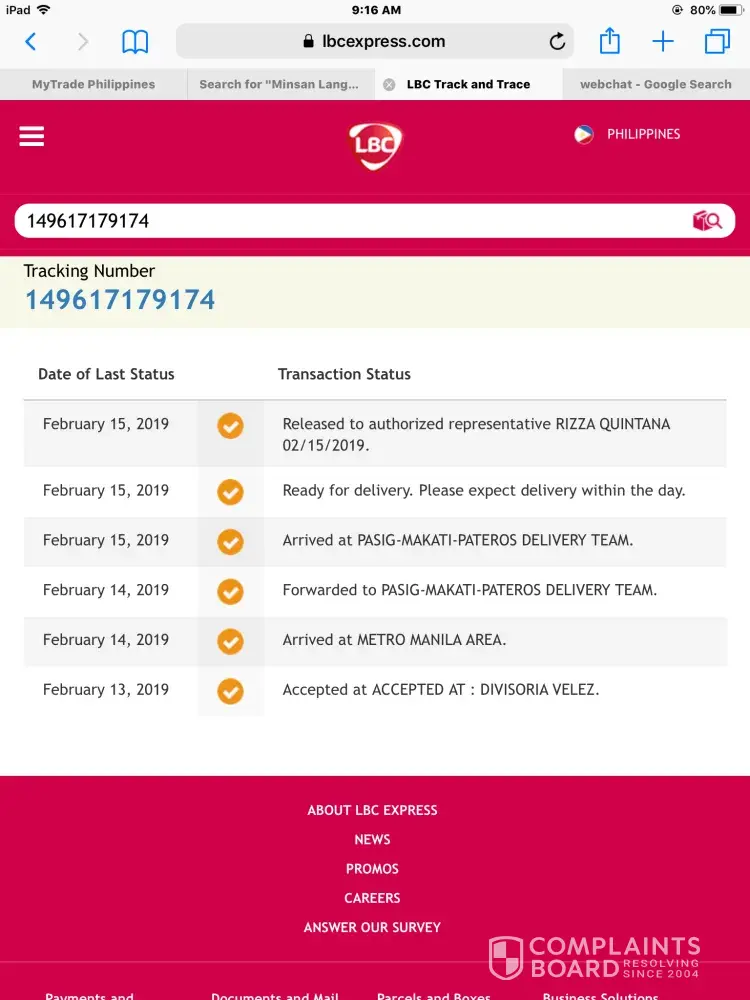The image size is (750, 1000).
Task: Close the LBC Track and Trace tab
Action: coord(389,84)
